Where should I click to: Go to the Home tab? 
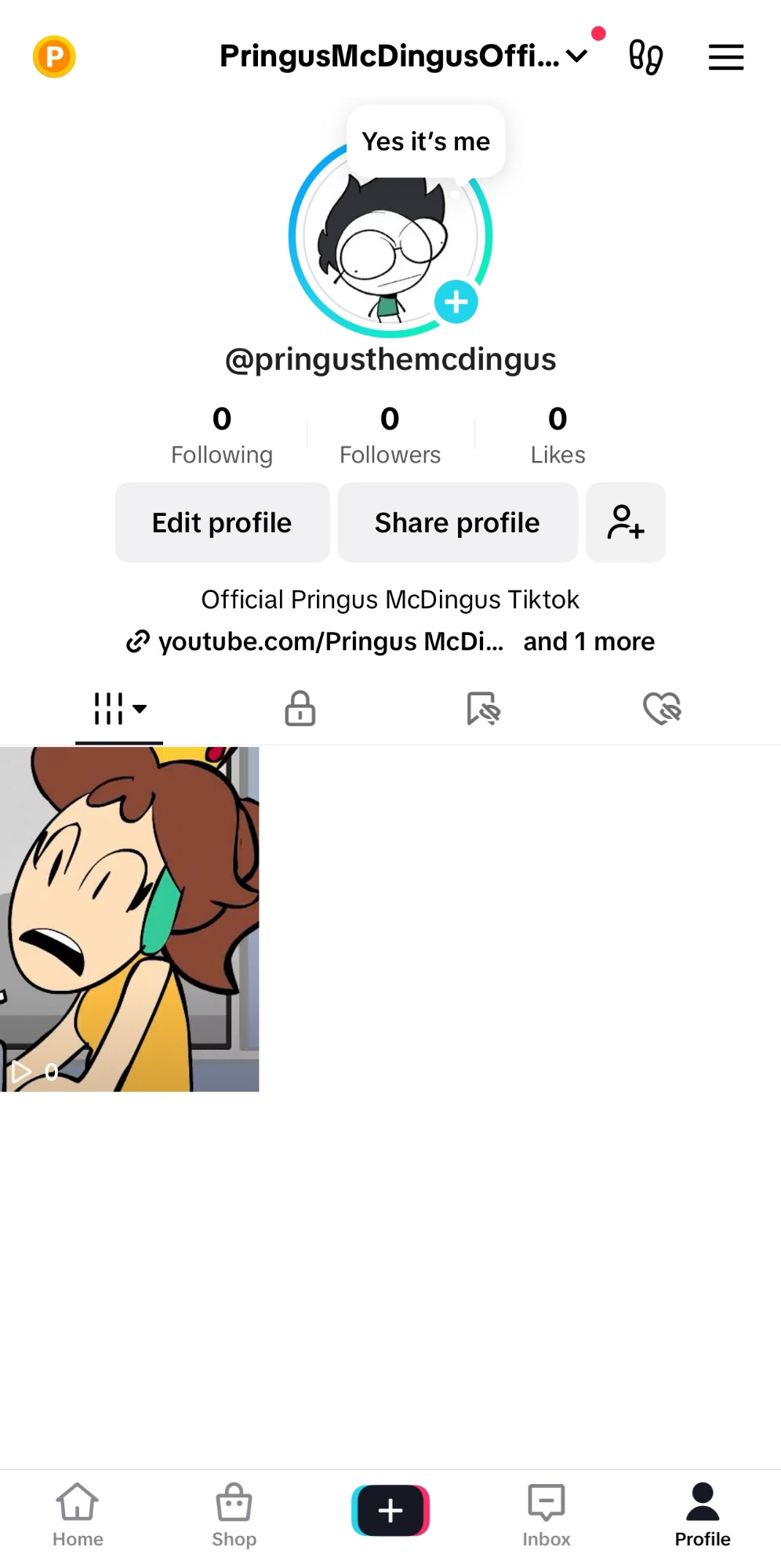point(78,1515)
